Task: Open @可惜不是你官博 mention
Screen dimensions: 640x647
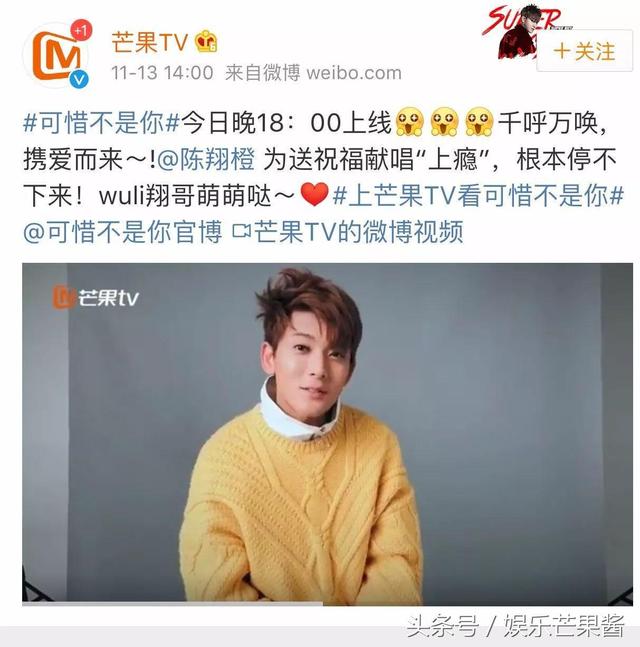Action: tap(123, 232)
